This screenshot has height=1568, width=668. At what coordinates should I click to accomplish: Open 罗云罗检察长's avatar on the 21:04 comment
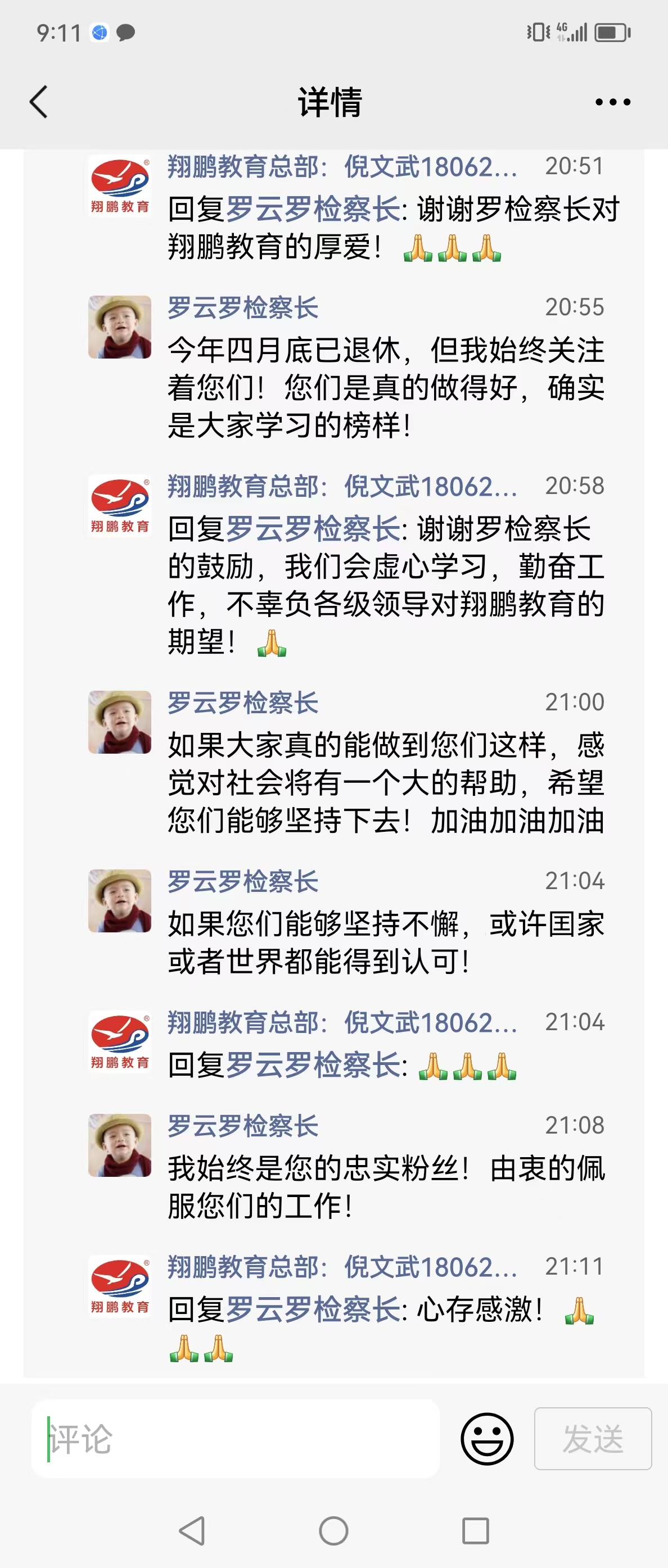119,901
